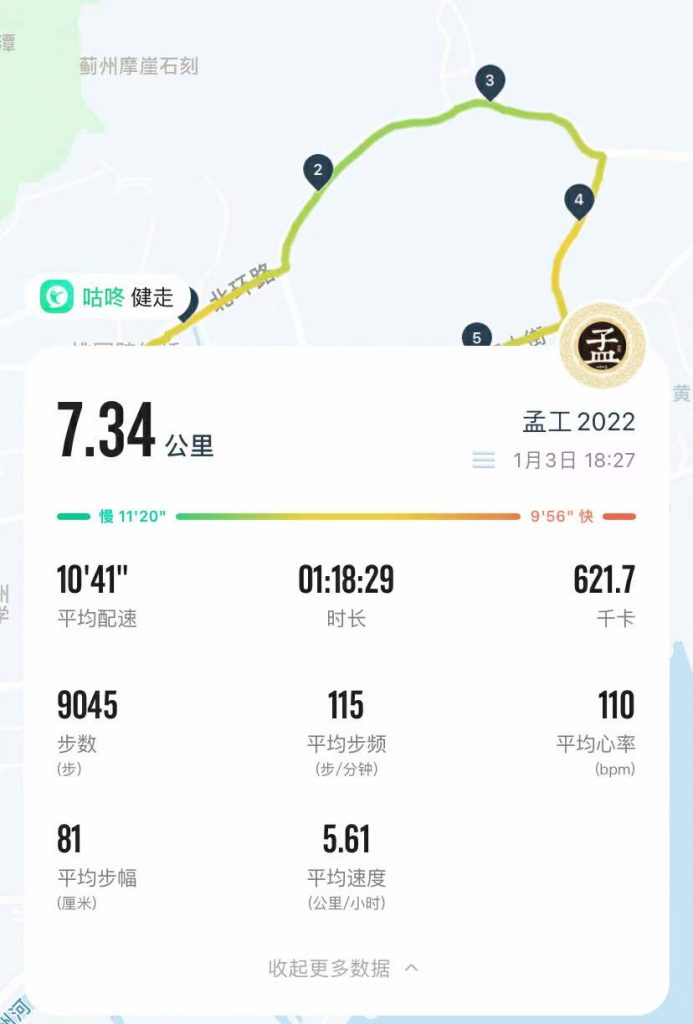Screen dimensions: 693x1024
Task: Collapse the 收起更多数据 data panel
Action: click(344, 968)
